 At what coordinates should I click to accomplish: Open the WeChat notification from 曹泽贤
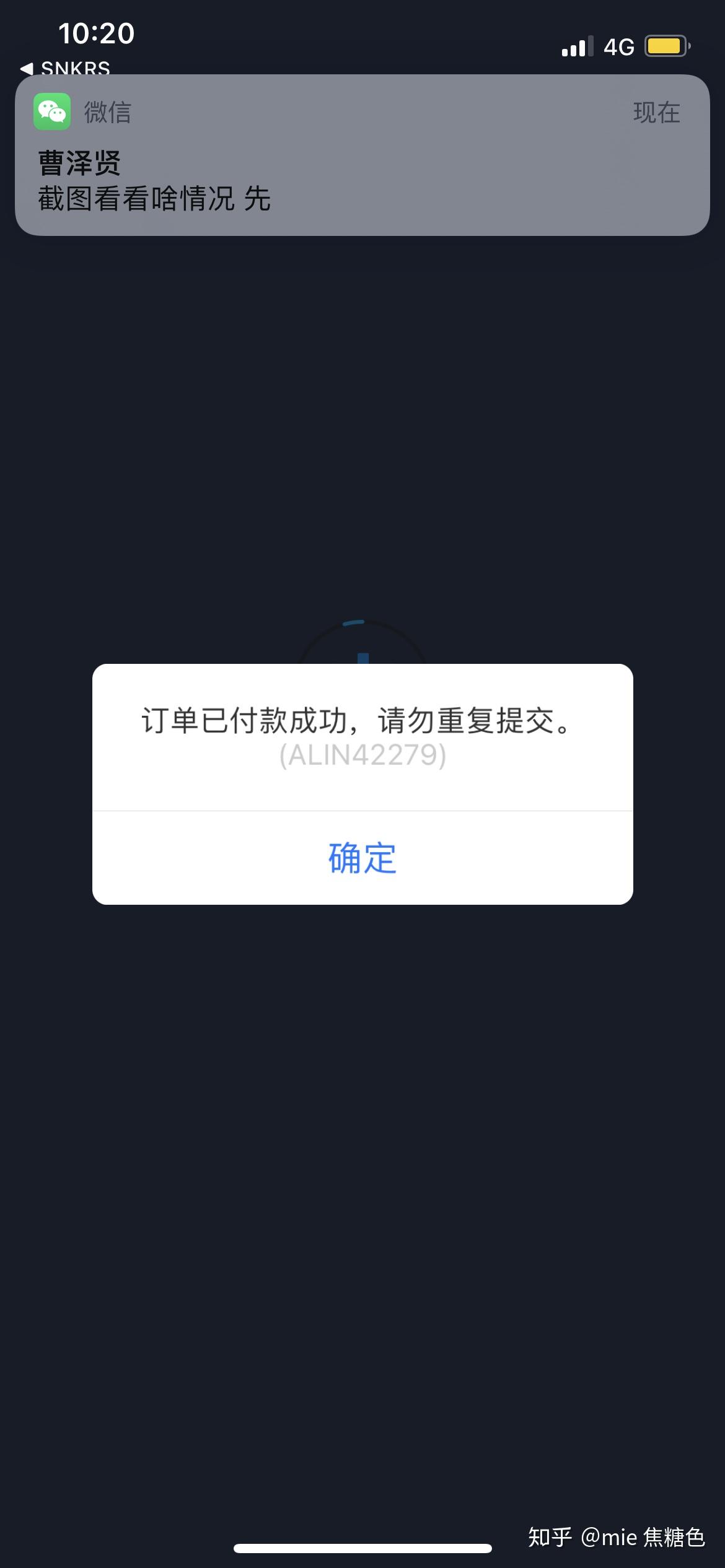pos(362,155)
